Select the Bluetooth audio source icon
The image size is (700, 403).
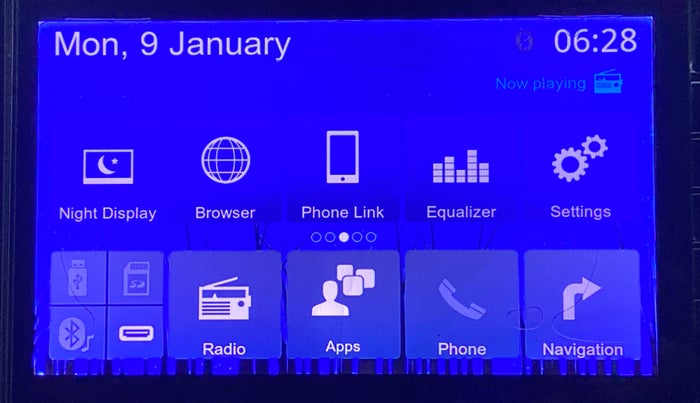coord(78,333)
